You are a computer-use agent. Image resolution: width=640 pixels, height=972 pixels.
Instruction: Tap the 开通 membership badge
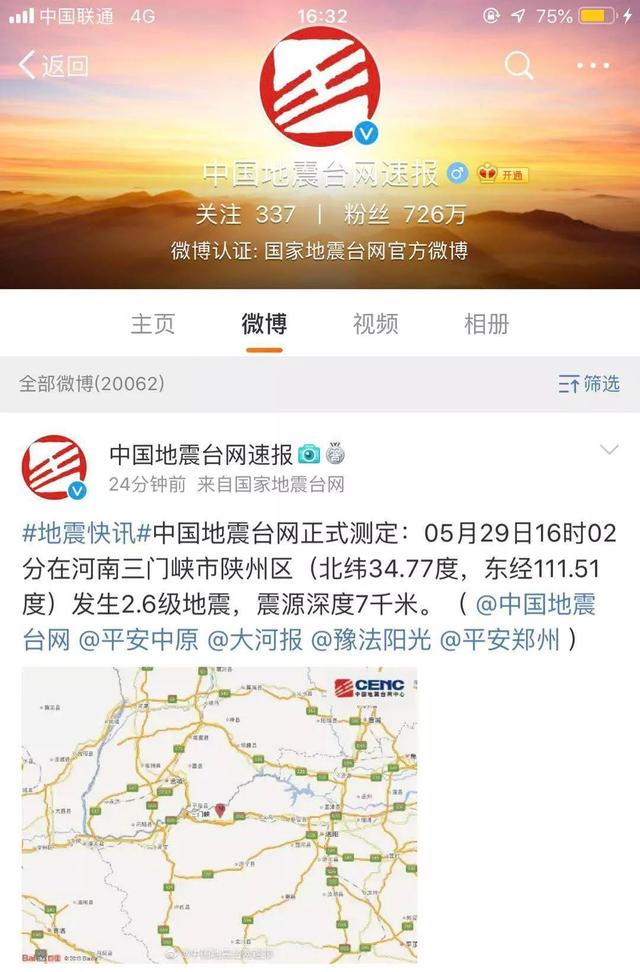click(x=503, y=174)
